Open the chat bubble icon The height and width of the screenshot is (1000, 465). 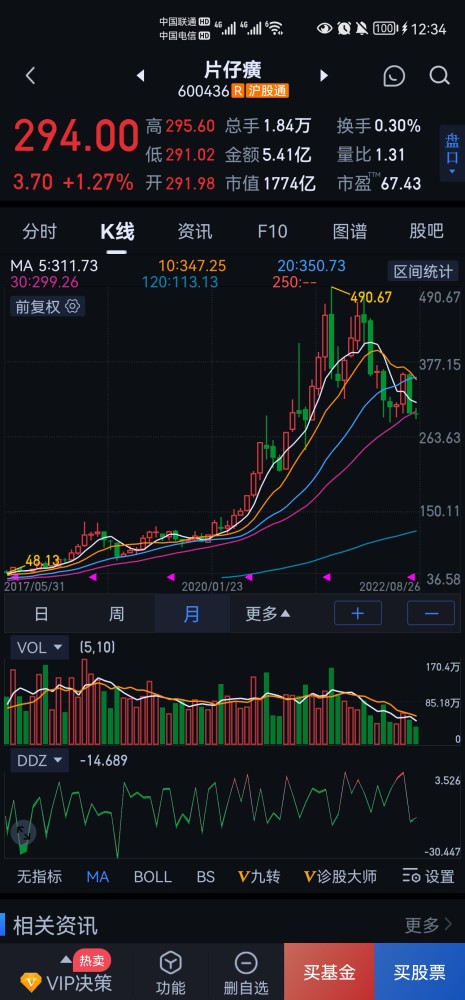click(x=394, y=76)
